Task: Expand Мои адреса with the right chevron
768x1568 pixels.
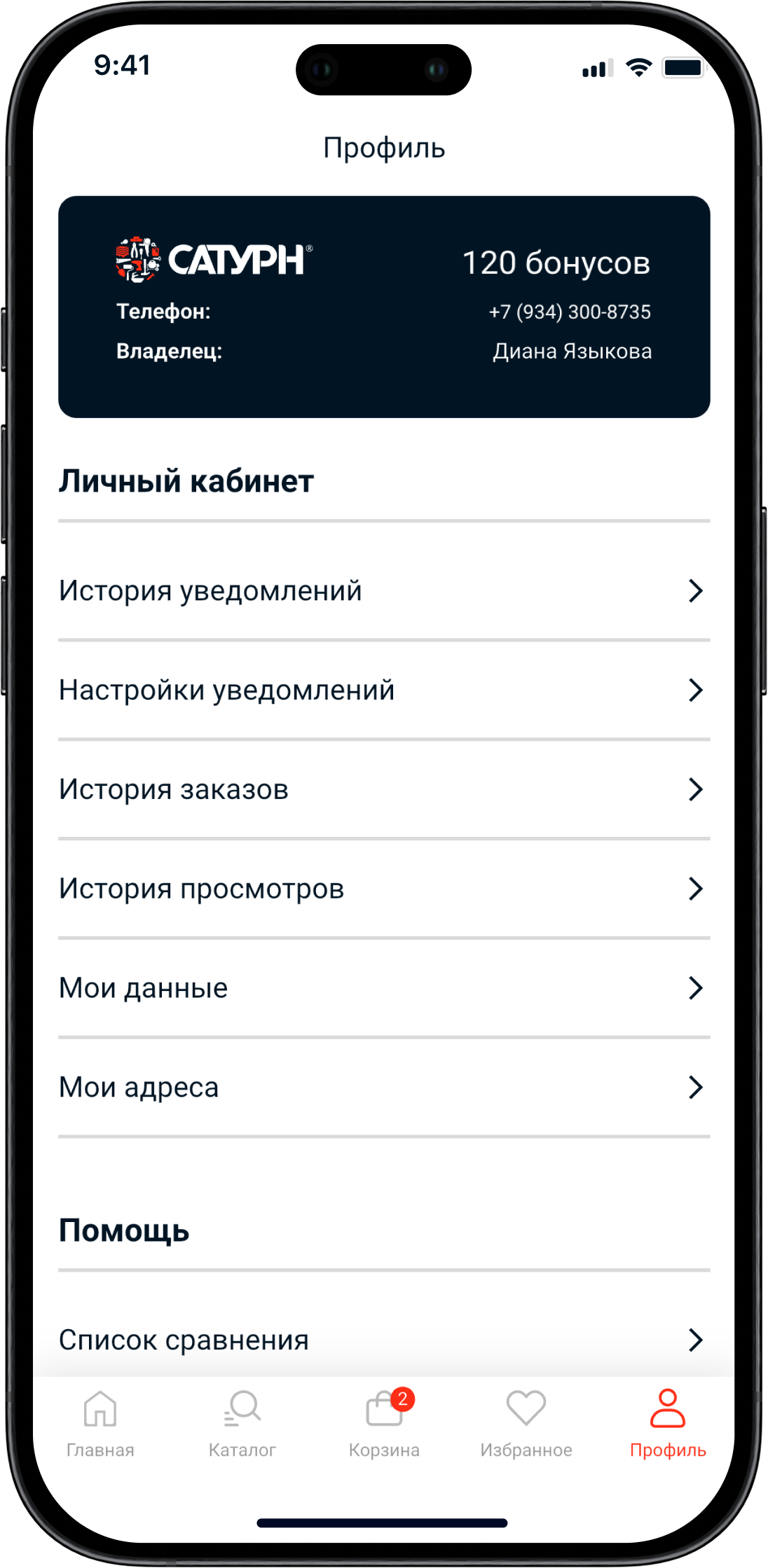Action: click(x=696, y=1088)
